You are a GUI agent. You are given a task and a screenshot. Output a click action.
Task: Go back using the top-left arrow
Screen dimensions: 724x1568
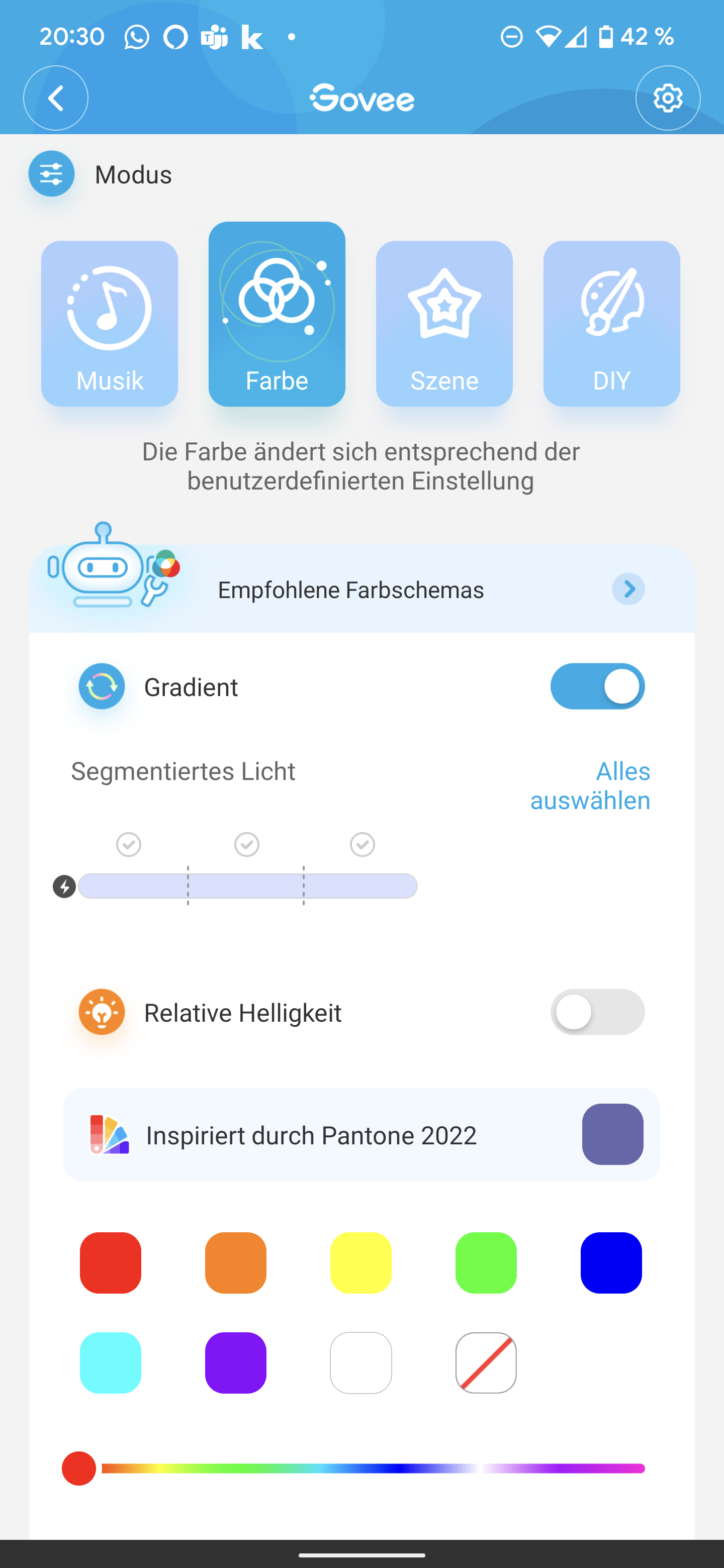click(x=55, y=98)
